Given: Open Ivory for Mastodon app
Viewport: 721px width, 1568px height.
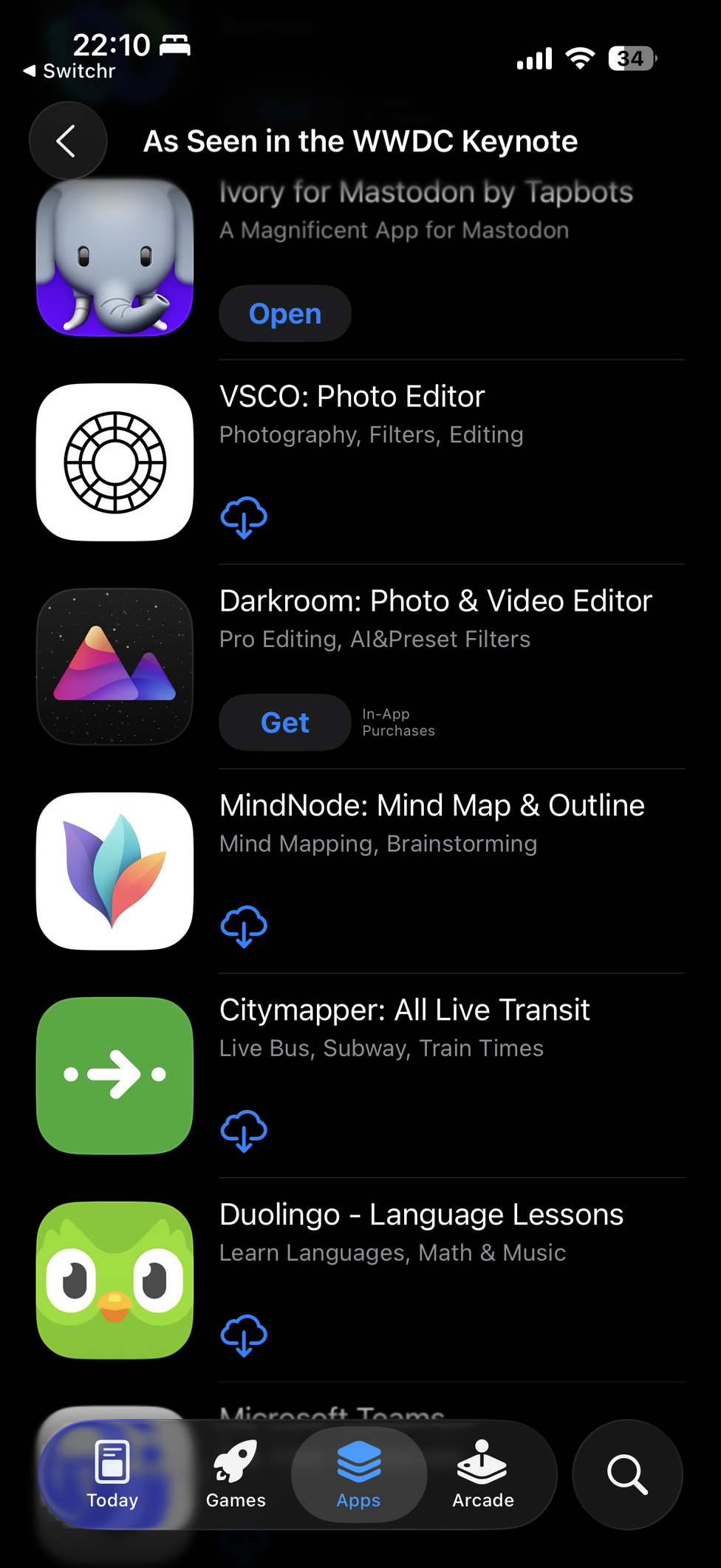Looking at the screenshot, I should (284, 314).
